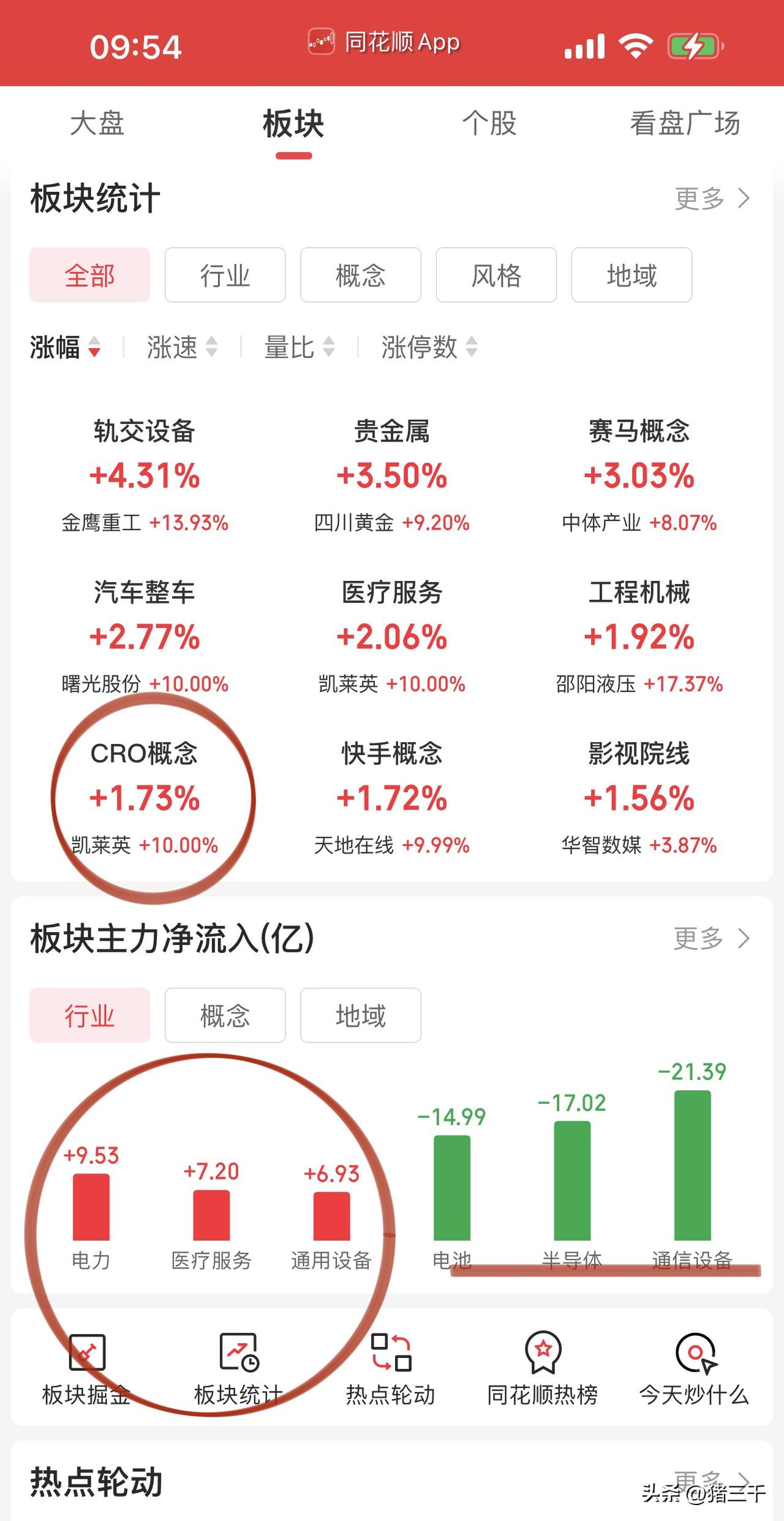The width and height of the screenshot is (784, 1521).
Task: Toggle the 涨幅 sort direction arrow
Action: [x=95, y=351]
